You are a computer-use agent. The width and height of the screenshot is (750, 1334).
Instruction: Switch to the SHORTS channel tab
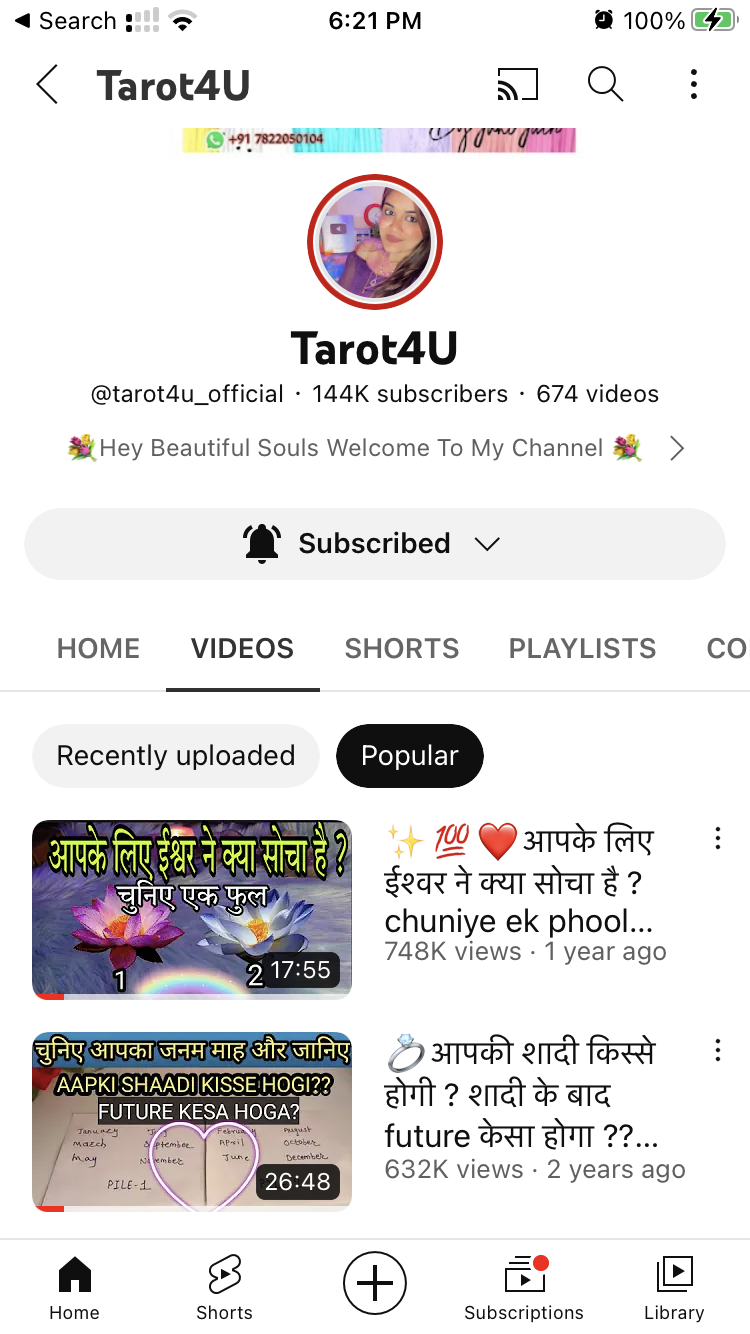[401, 648]
